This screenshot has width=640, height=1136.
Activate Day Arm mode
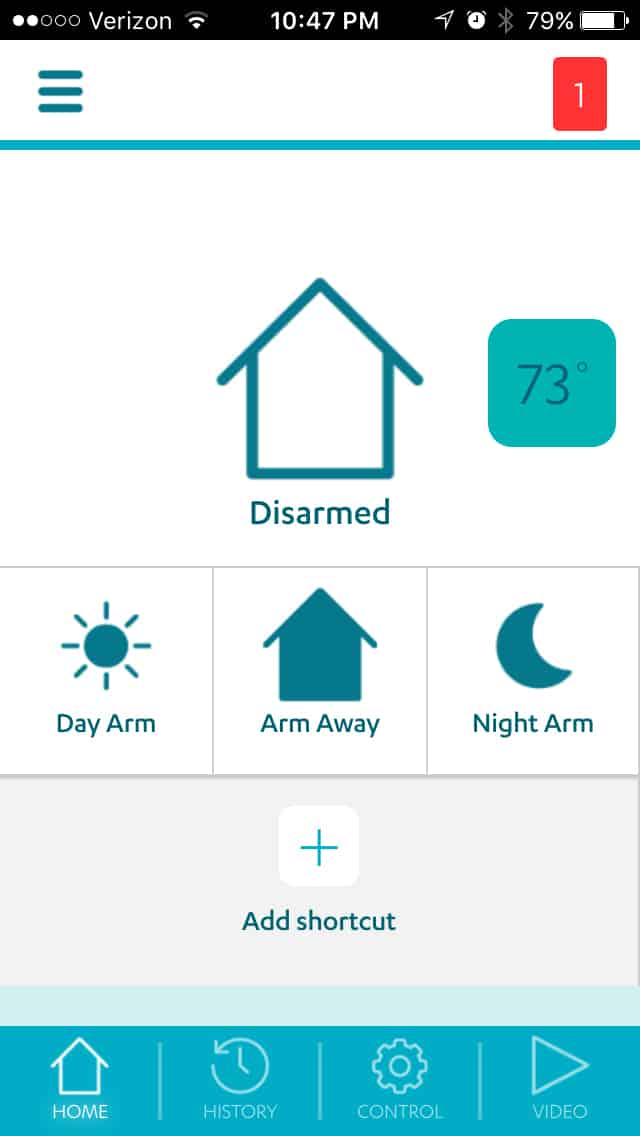coord(106,671)
